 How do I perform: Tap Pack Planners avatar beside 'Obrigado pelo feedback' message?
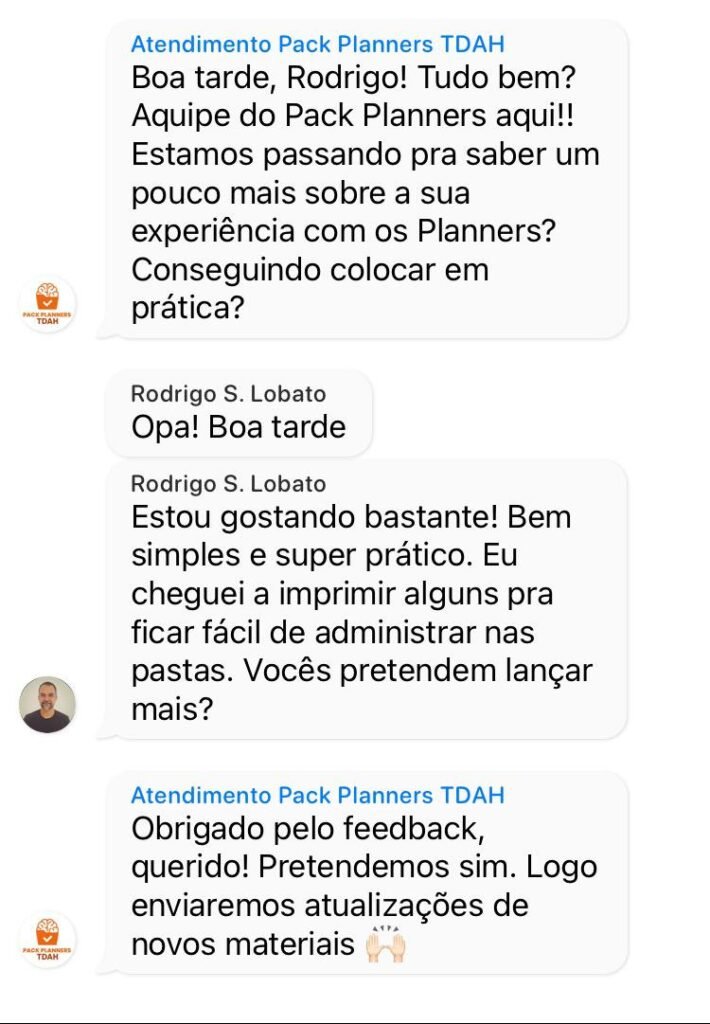pyautogui.click(x=48, y=940)
